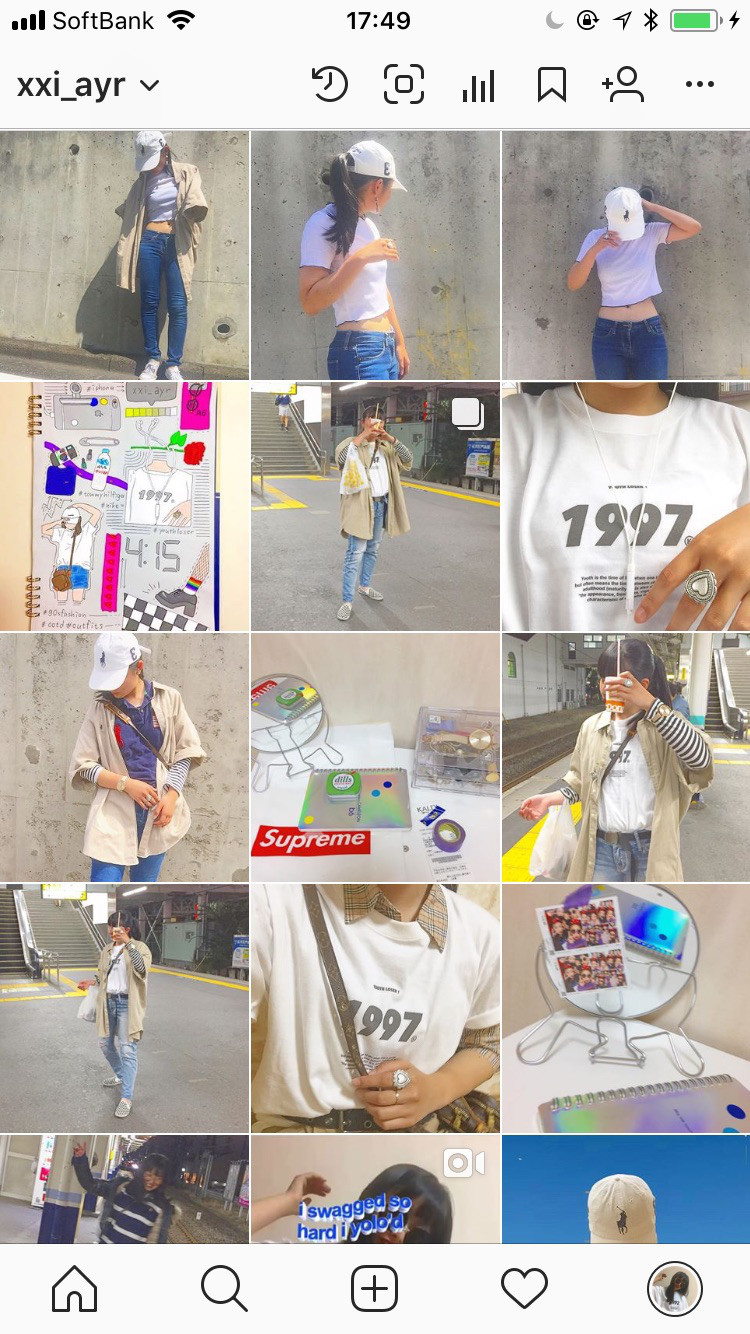Open the photo booth strips on mirror post
The width and height of the screenshot is (750, 1334).
(626, 1008)
